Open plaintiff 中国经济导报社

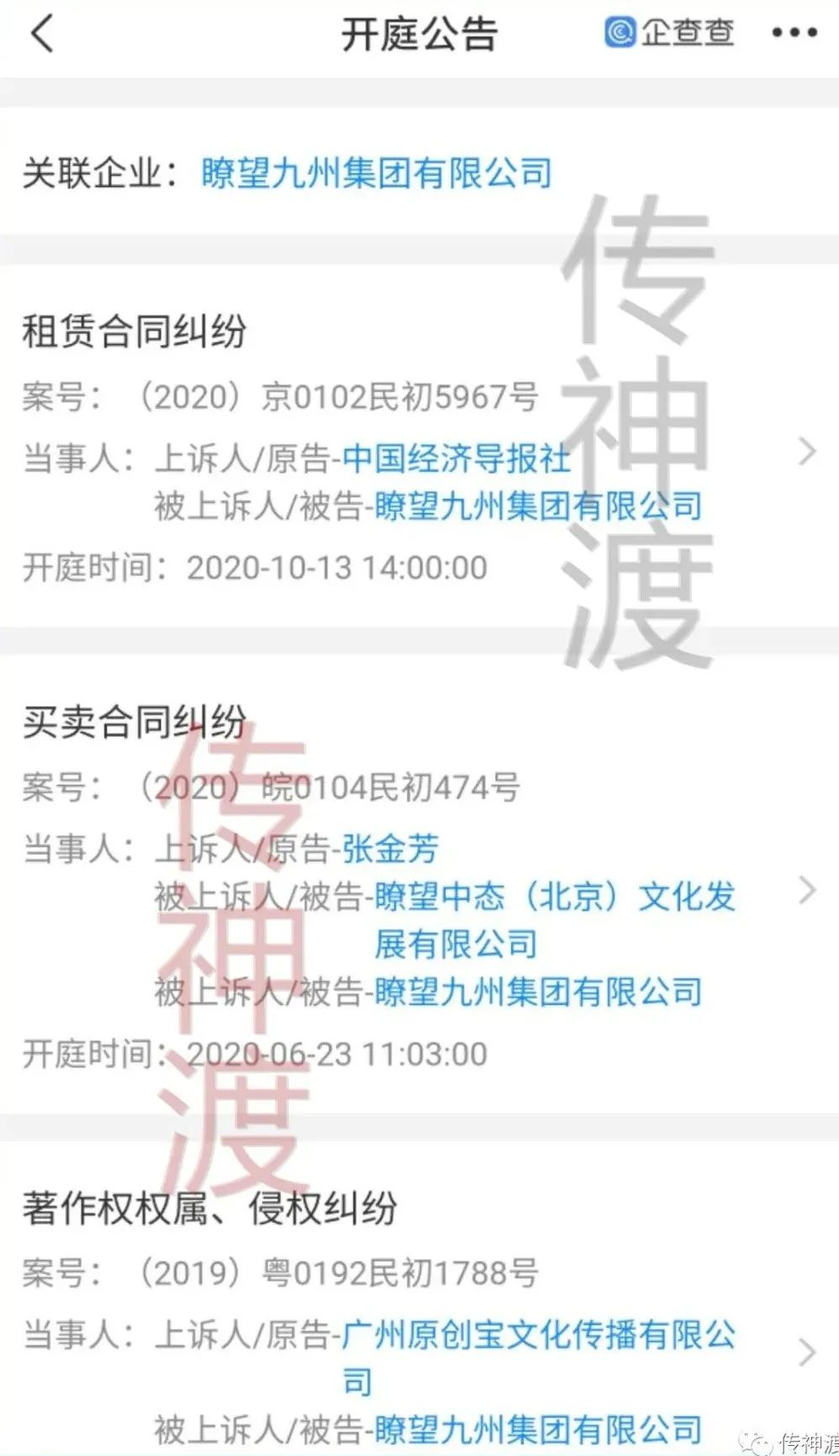coord(455,459)
